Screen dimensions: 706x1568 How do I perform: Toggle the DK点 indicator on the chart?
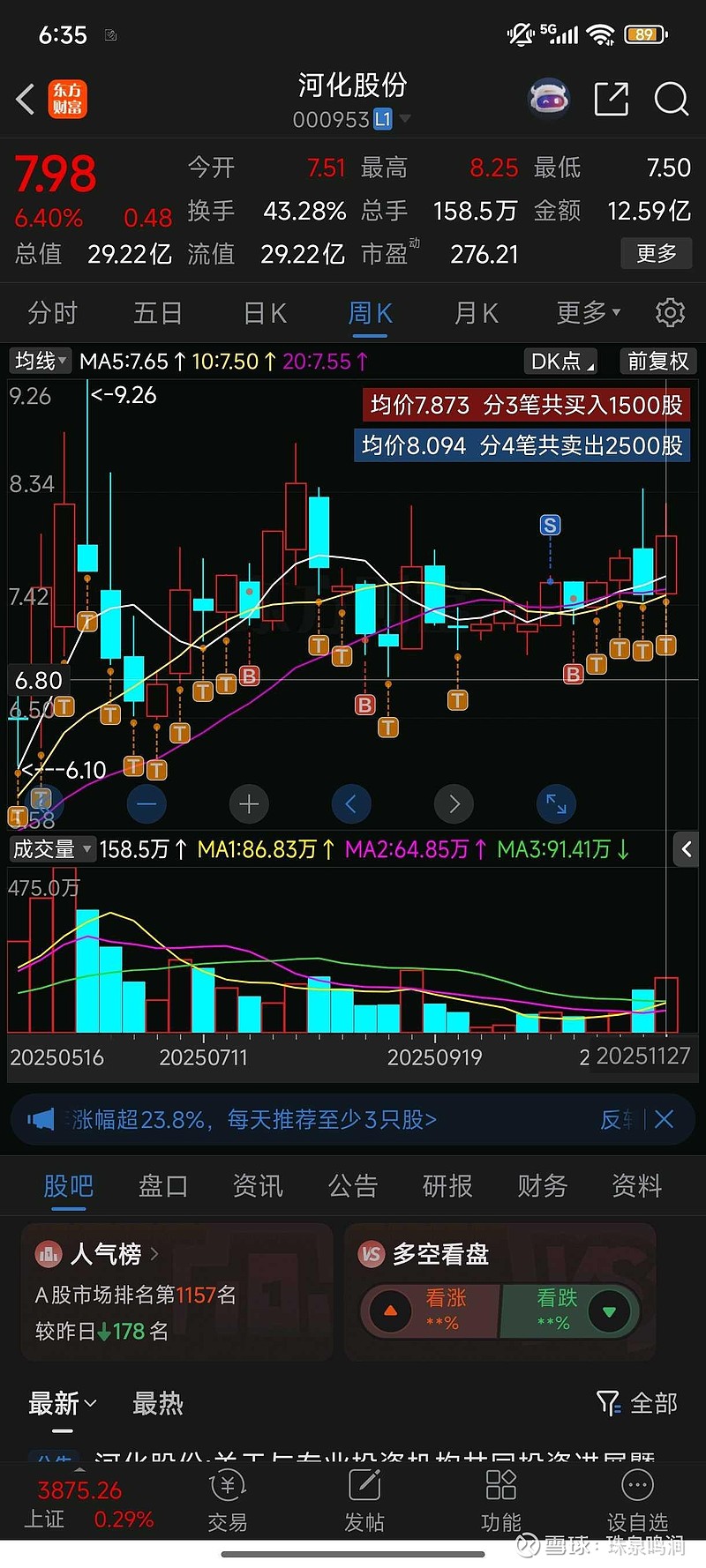(x=559, y=361)
